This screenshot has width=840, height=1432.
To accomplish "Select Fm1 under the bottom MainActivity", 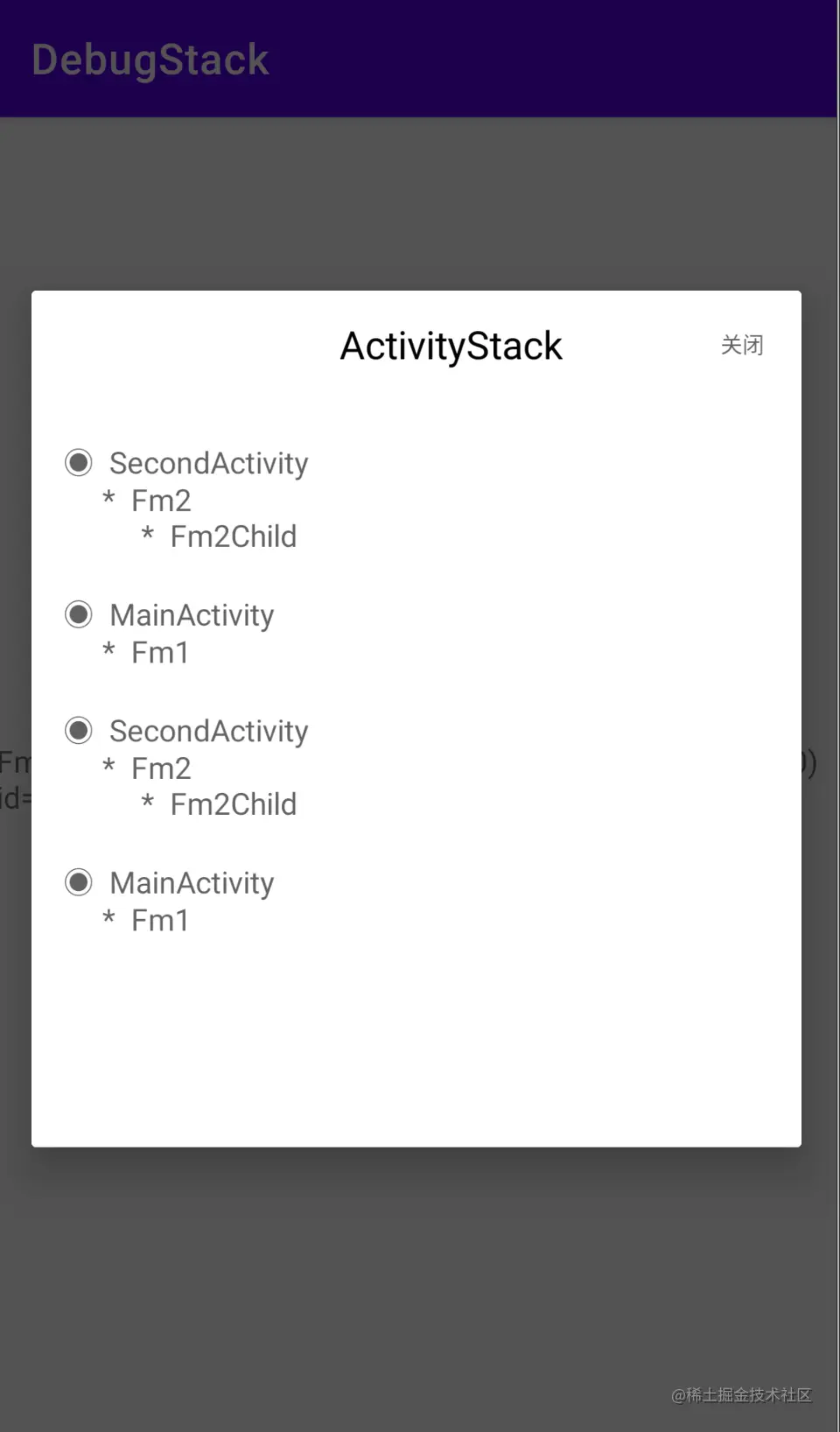I will pos(160,919).
